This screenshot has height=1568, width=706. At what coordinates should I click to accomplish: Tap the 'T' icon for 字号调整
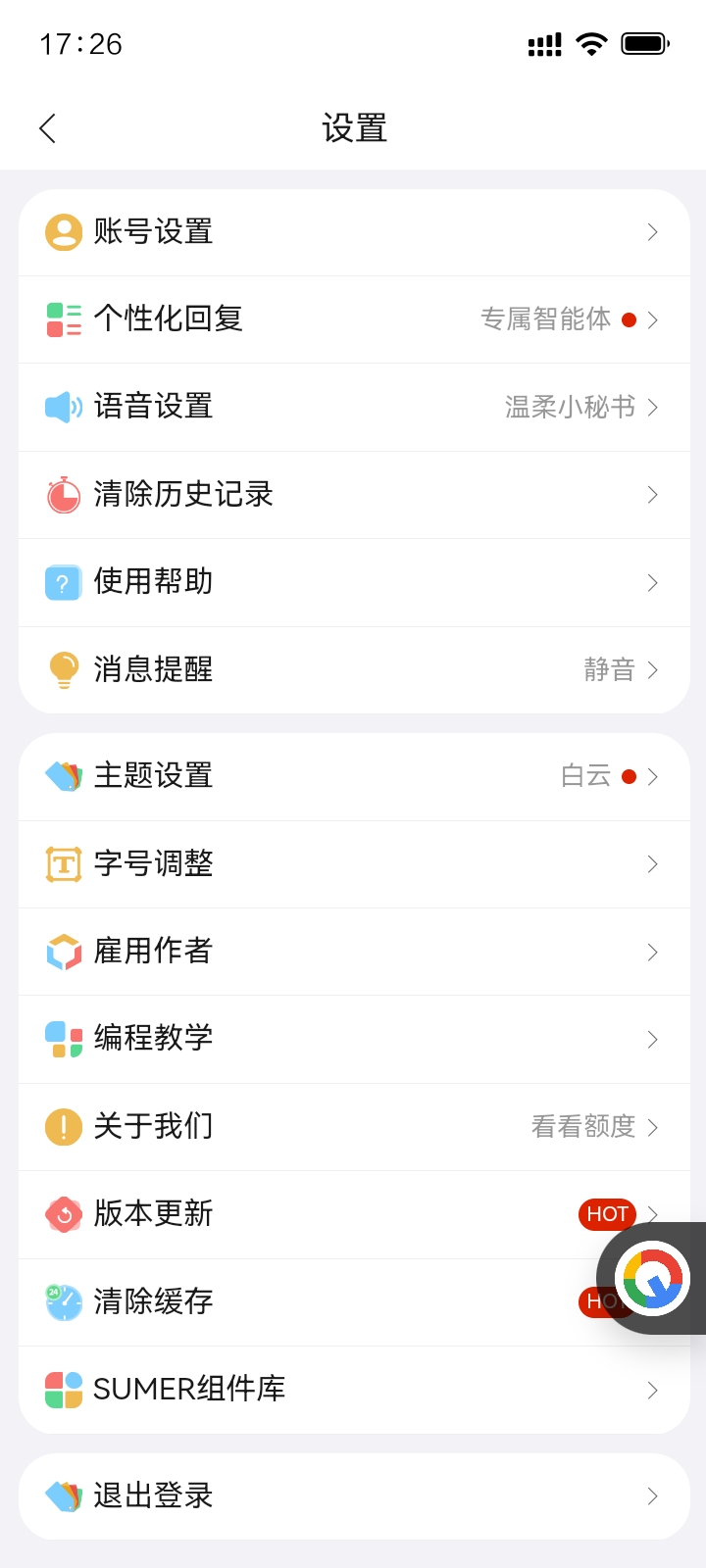(x=63, y=863)
